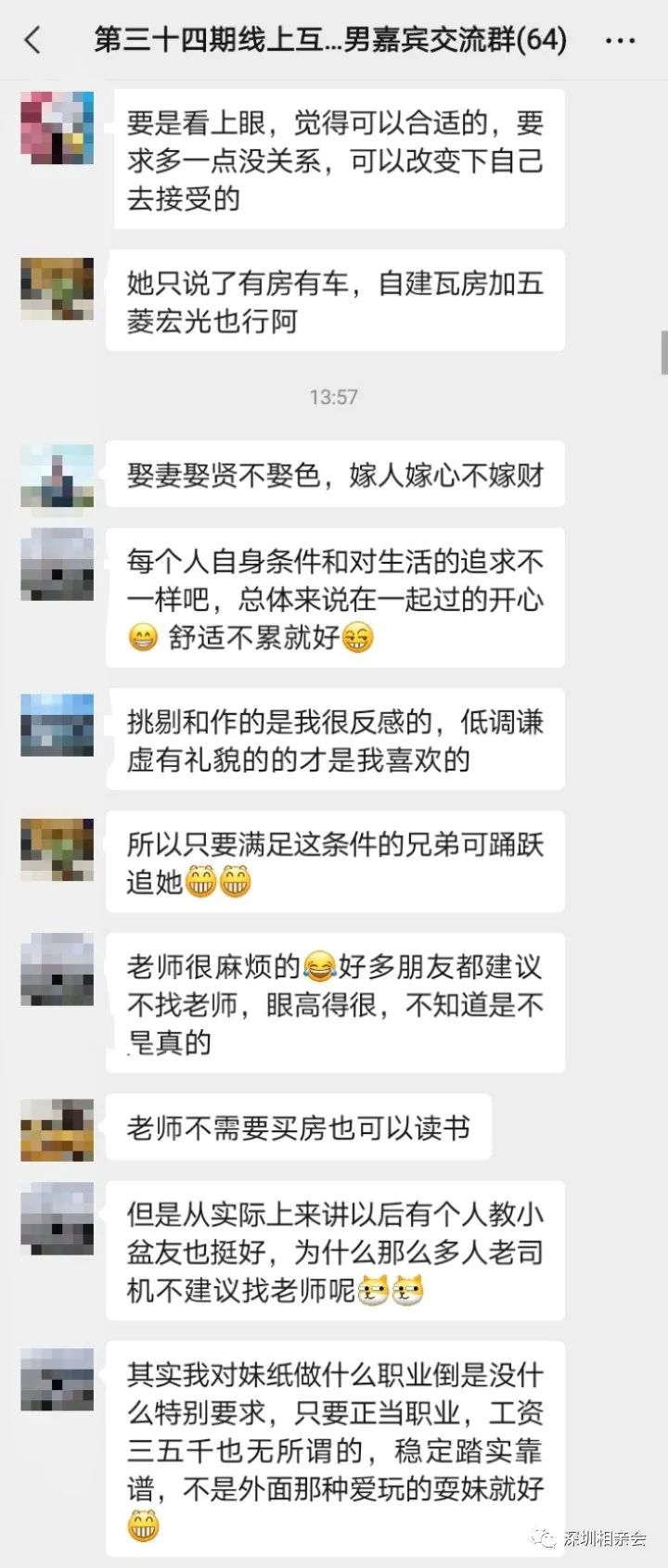Open avatar beside '老师不需要买房也可以读书' message

pyautogui.click(x=58, y=1129)
